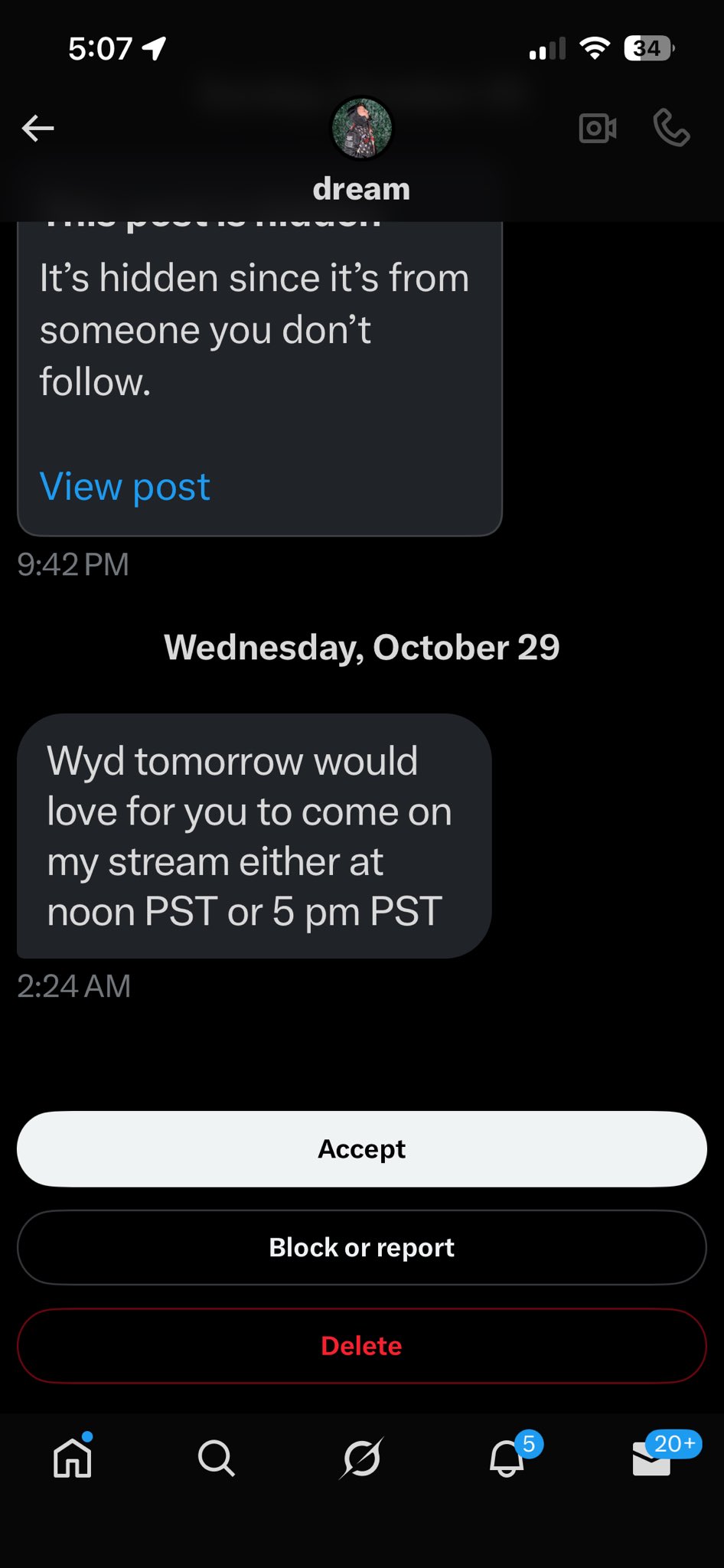The width and height of the screenshot is (724, 1568).
Task: Open the Search tab
Action: point(216,1457)
